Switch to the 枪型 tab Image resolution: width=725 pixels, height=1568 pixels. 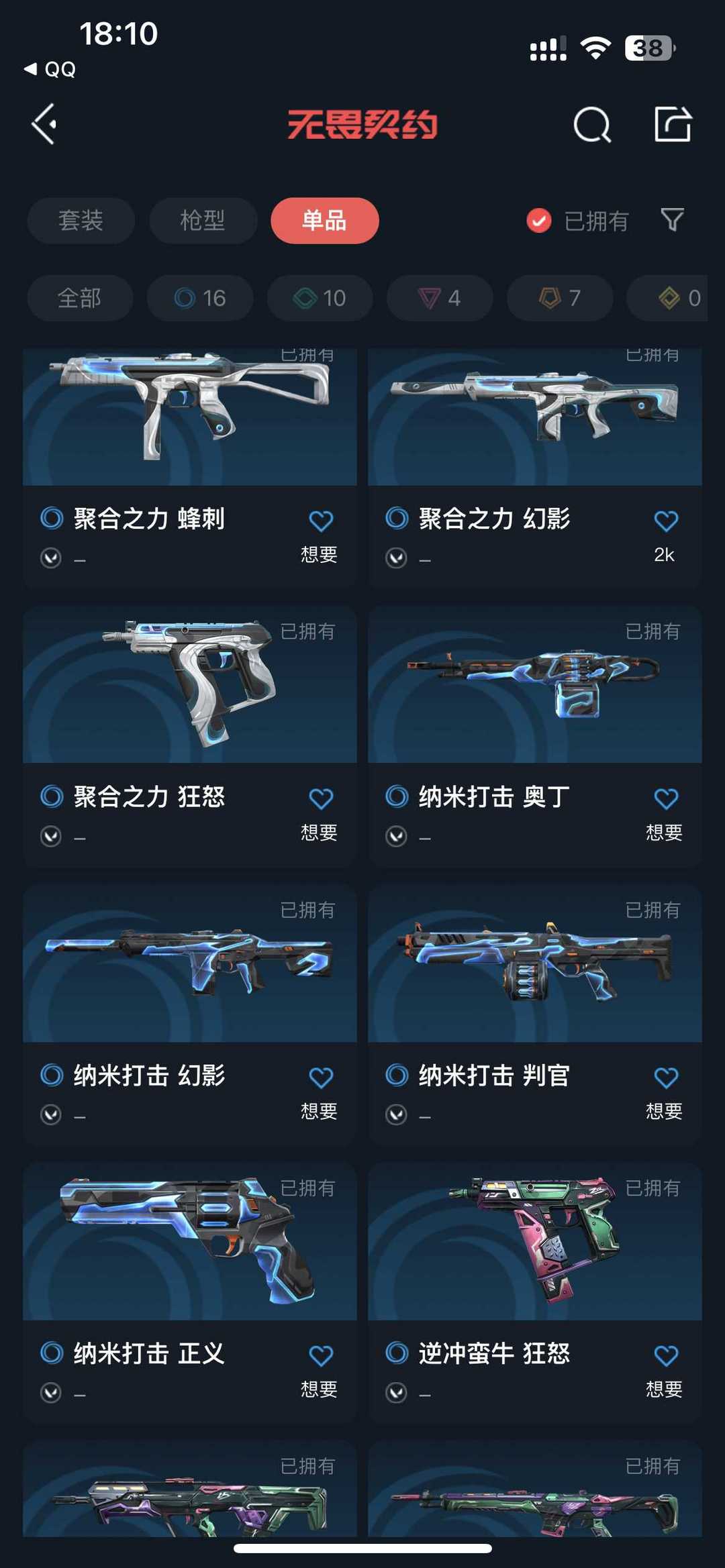203,221
